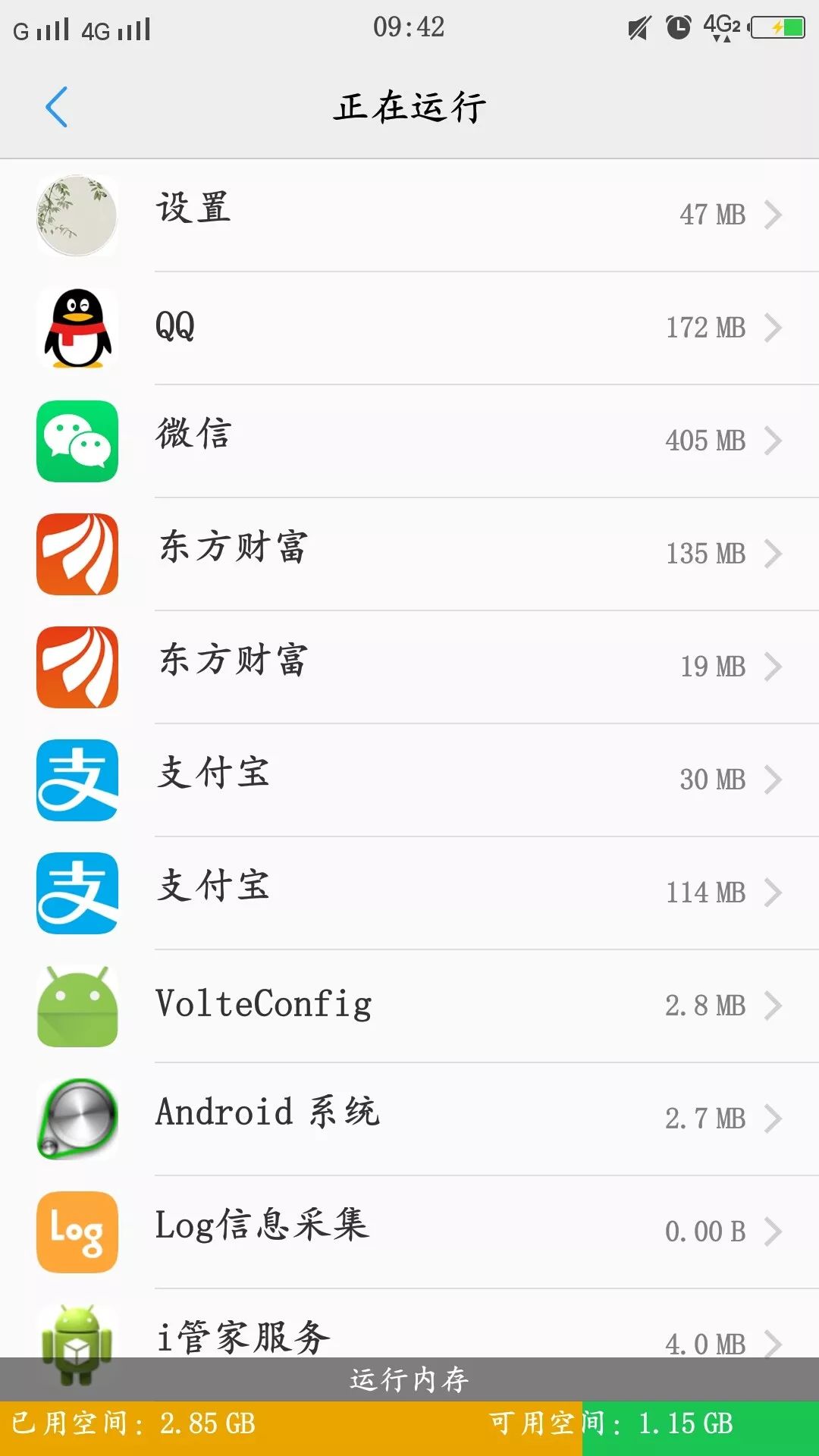This screenshot has width=819, height=1456.
Task: Expand details for the QQ entry
Action: pyautogui.click(x=775, y=328)
